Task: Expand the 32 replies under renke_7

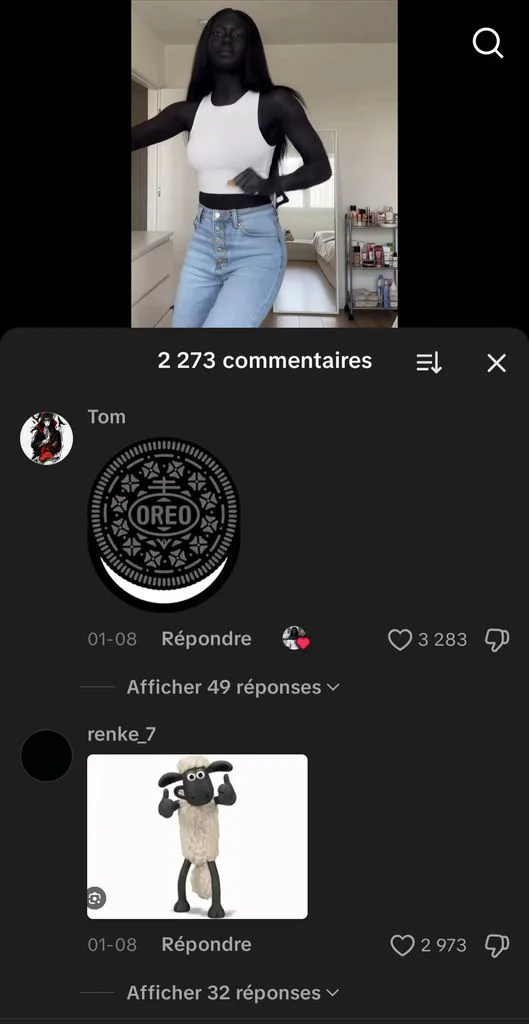Action: tap(232, 993)
